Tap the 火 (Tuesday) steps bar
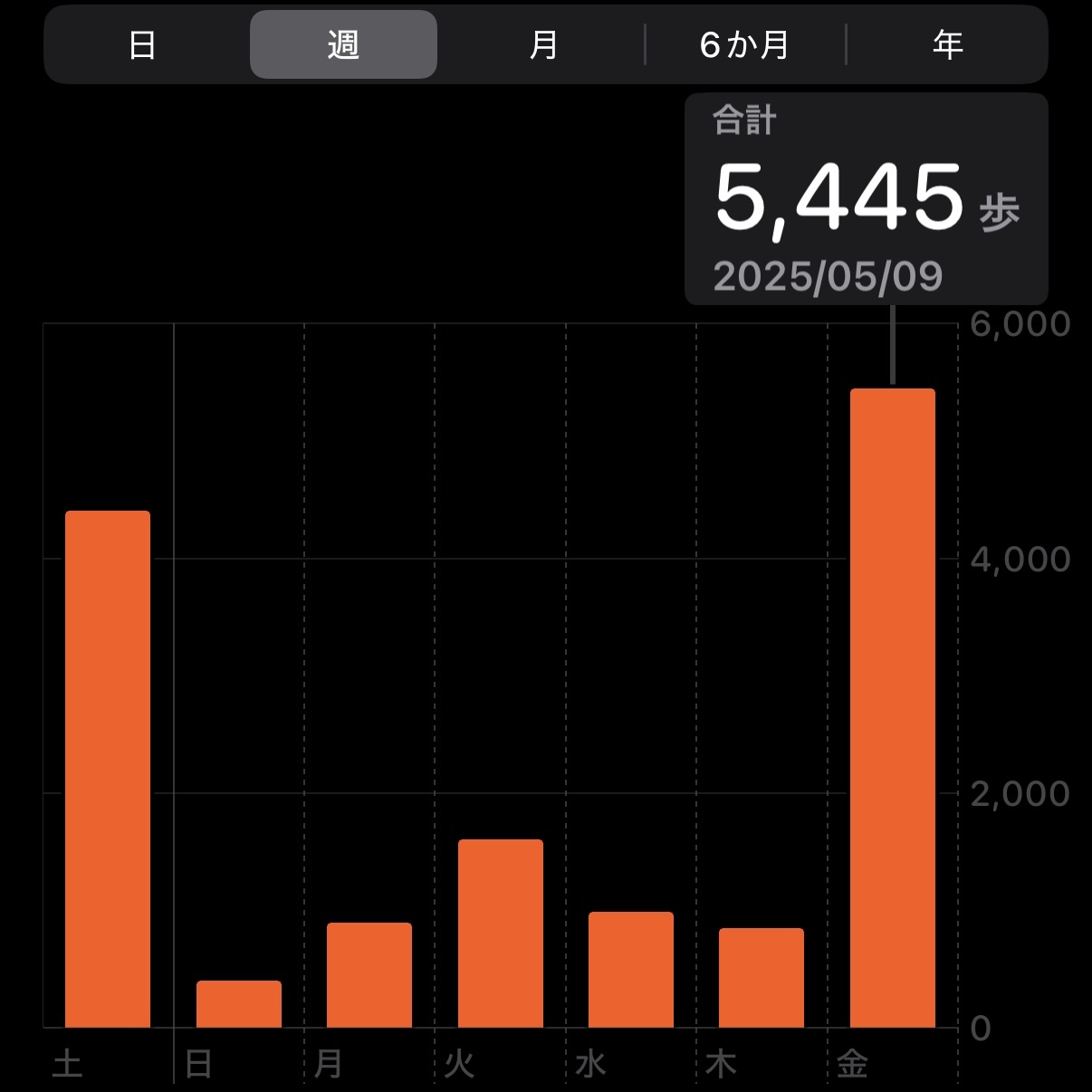Screen dimensions: 1092x1092 point(501,934)
